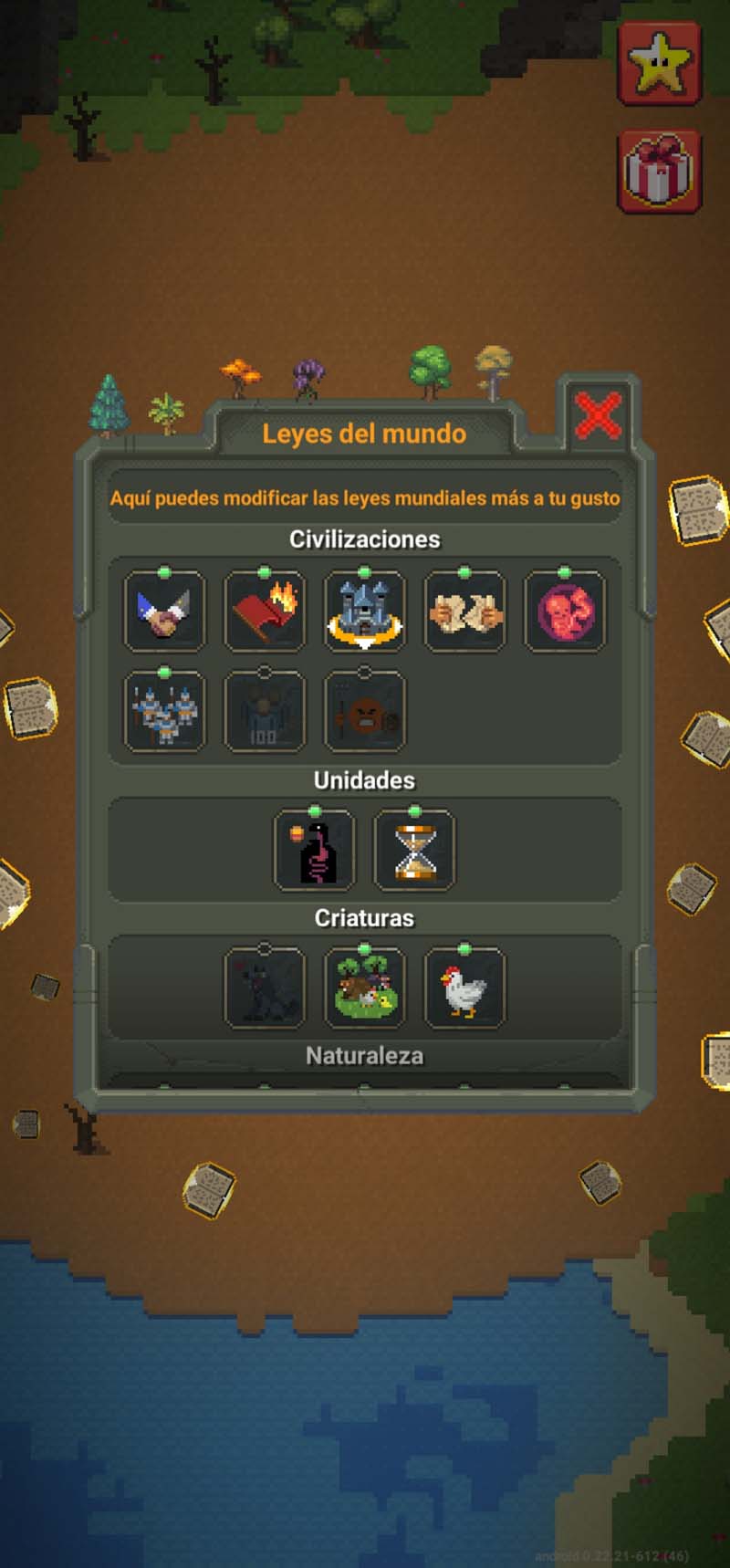Open the animal spawning nature law
Screen dimensions: 730x1568
tap(365, 988)
